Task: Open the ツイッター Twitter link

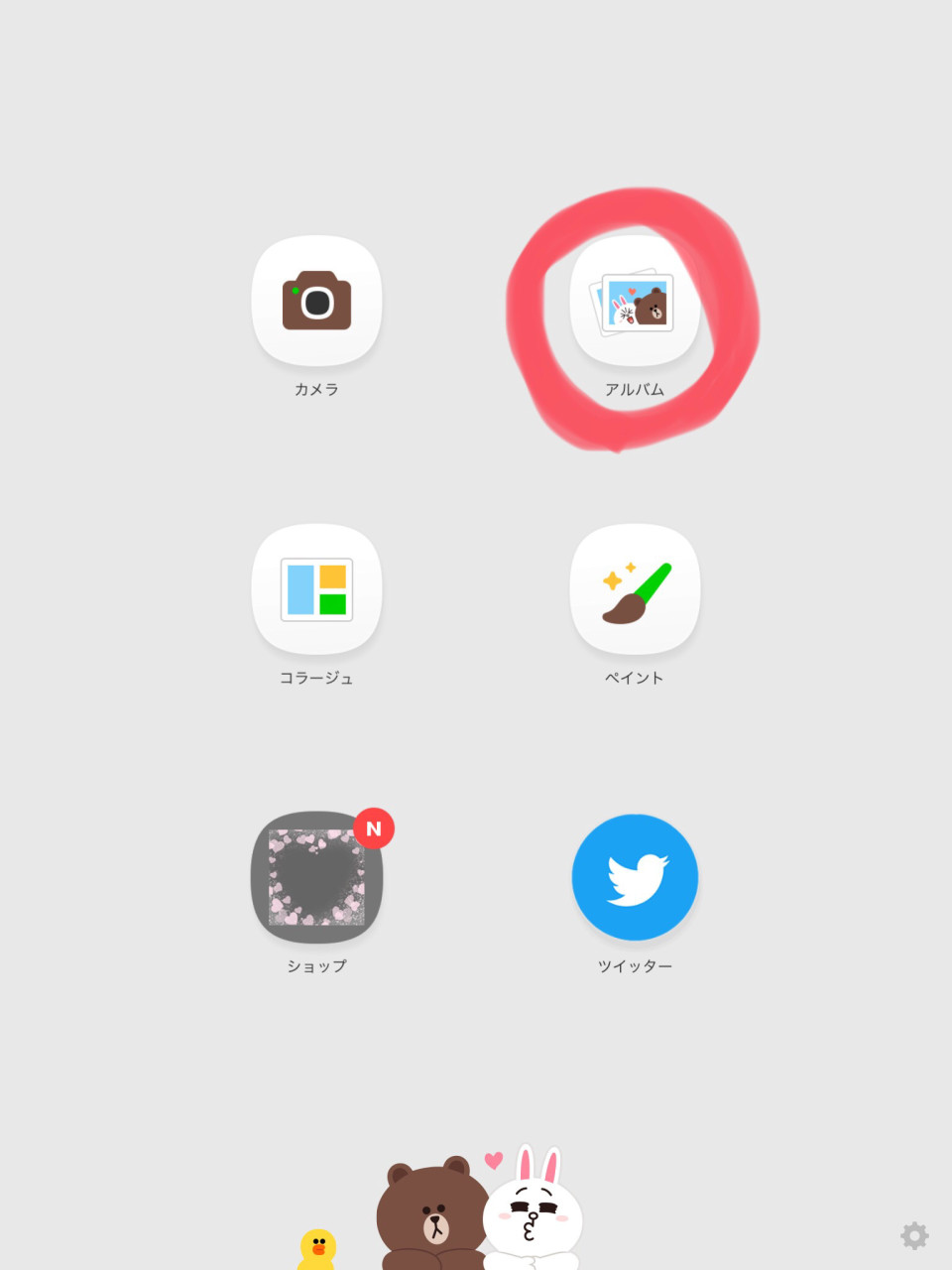Action: tap(635, 877)
